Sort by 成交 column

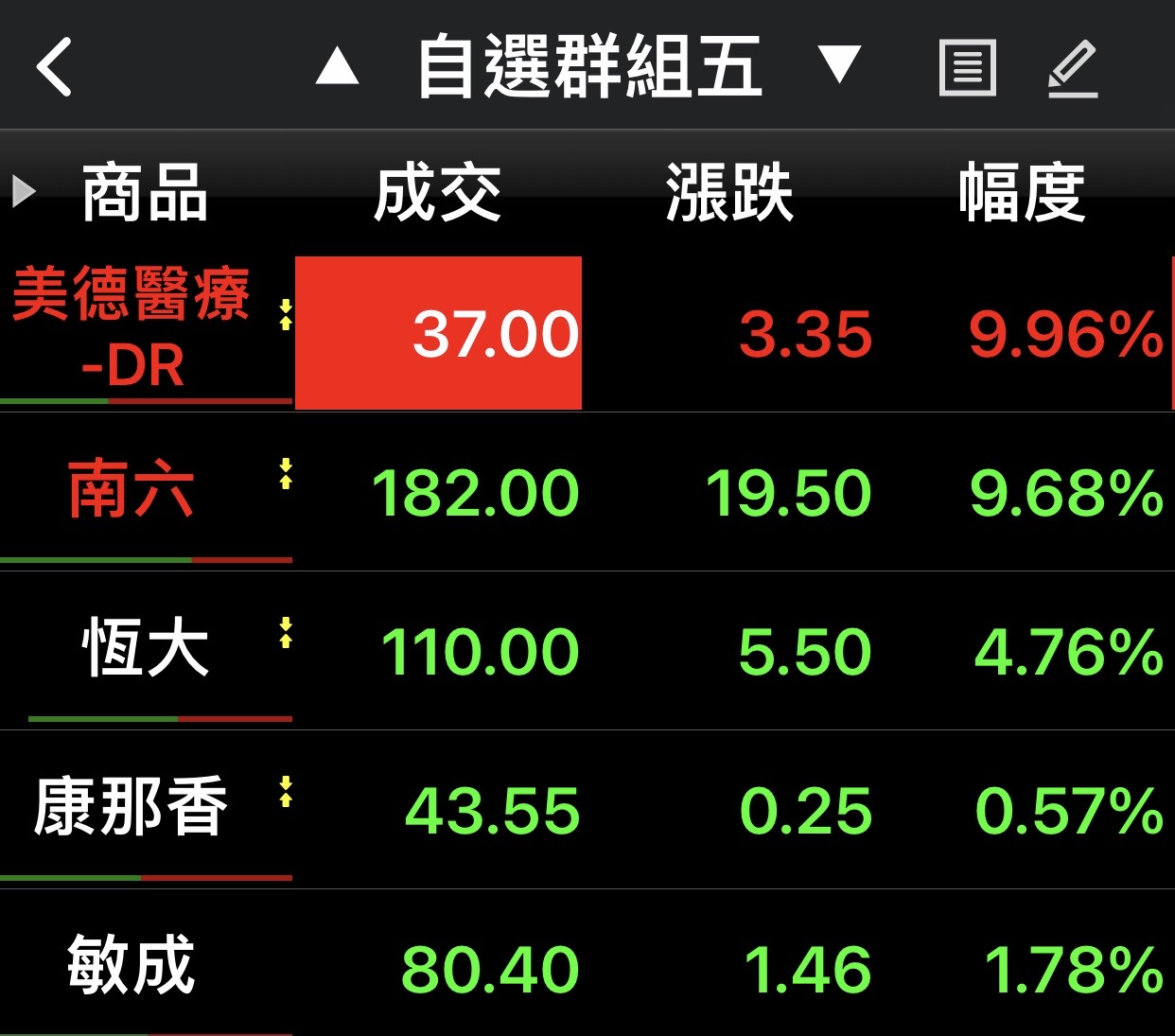coord(437,193)
